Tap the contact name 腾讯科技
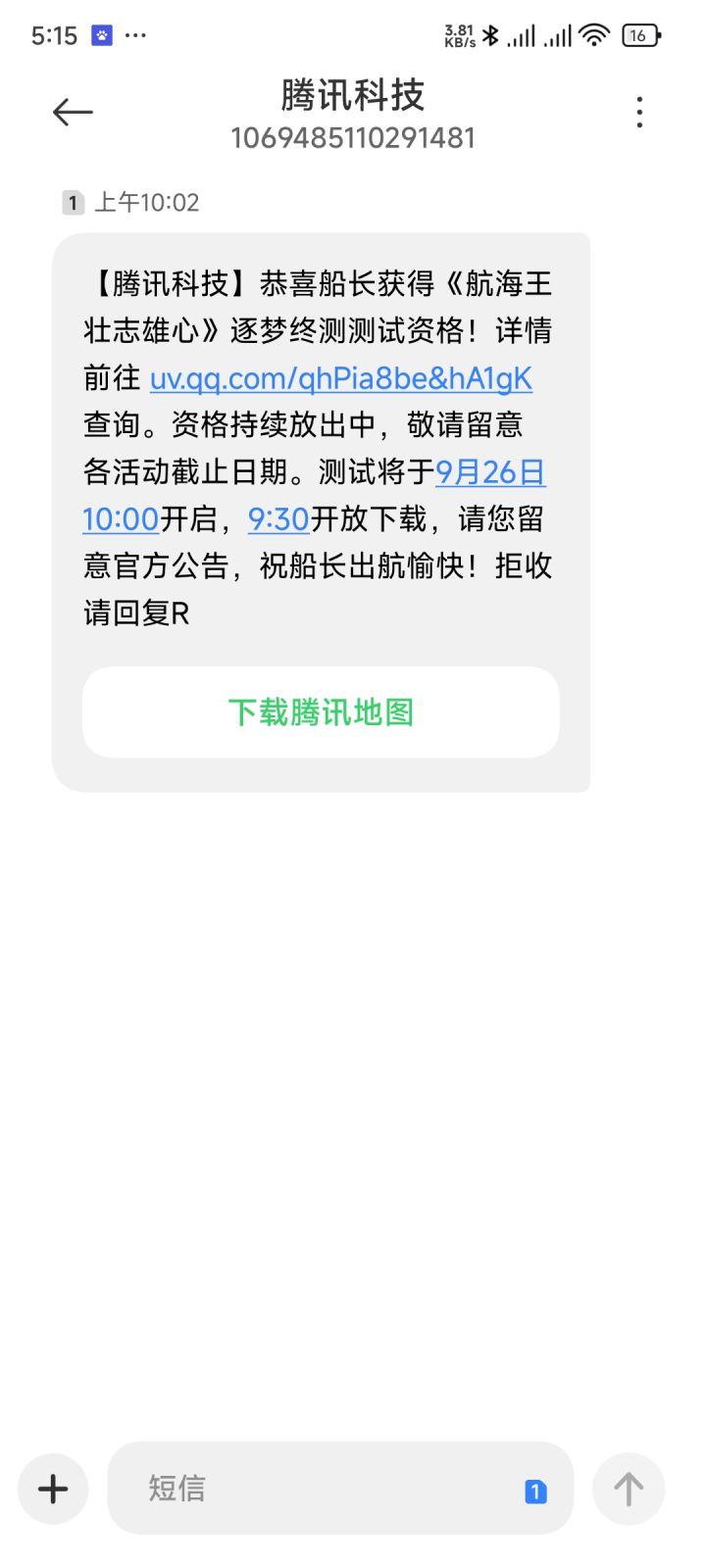Image resolution: width=706 pixels, height=1568 pixels. coord(352,96)
